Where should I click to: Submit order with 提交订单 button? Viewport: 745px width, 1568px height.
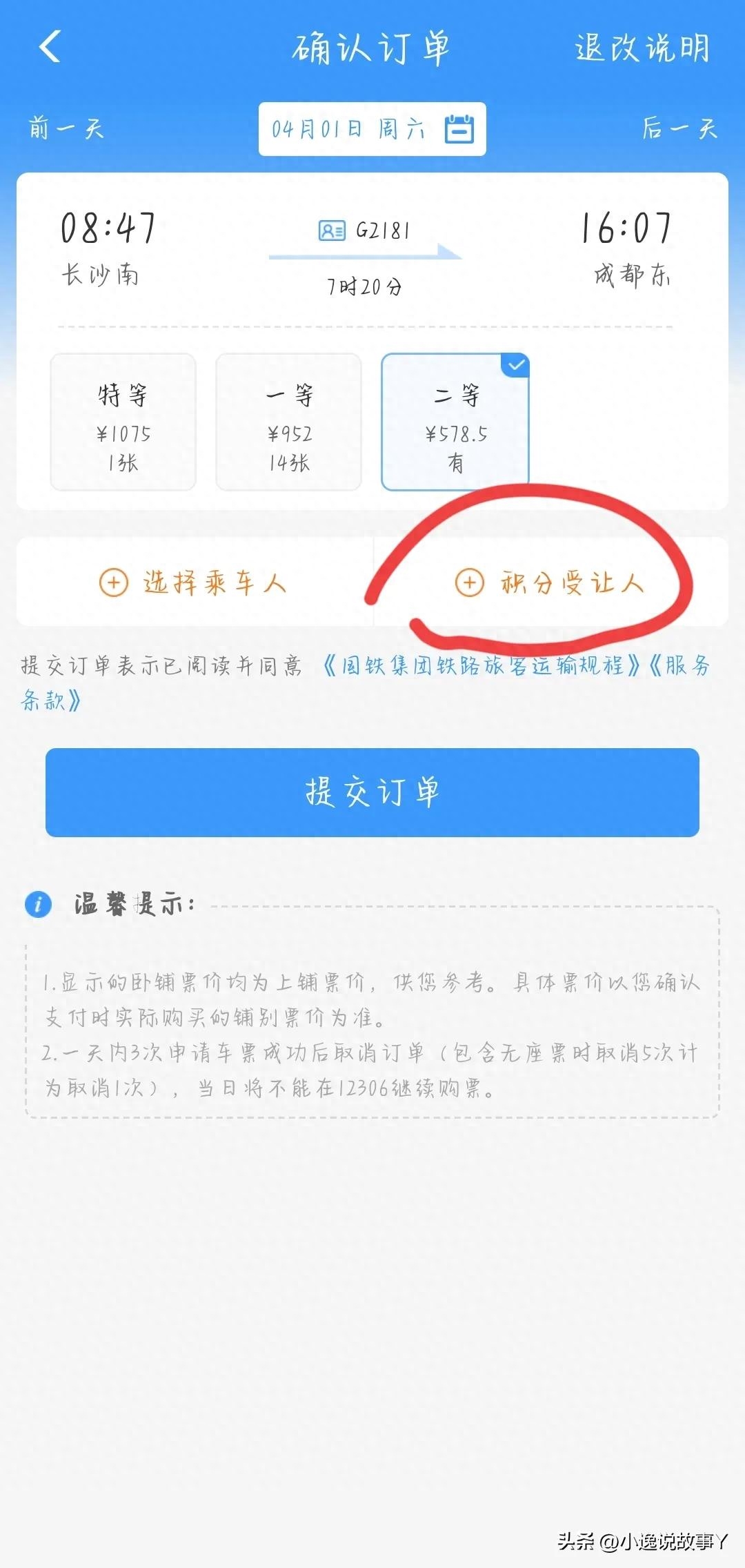[x=372, y=792]
